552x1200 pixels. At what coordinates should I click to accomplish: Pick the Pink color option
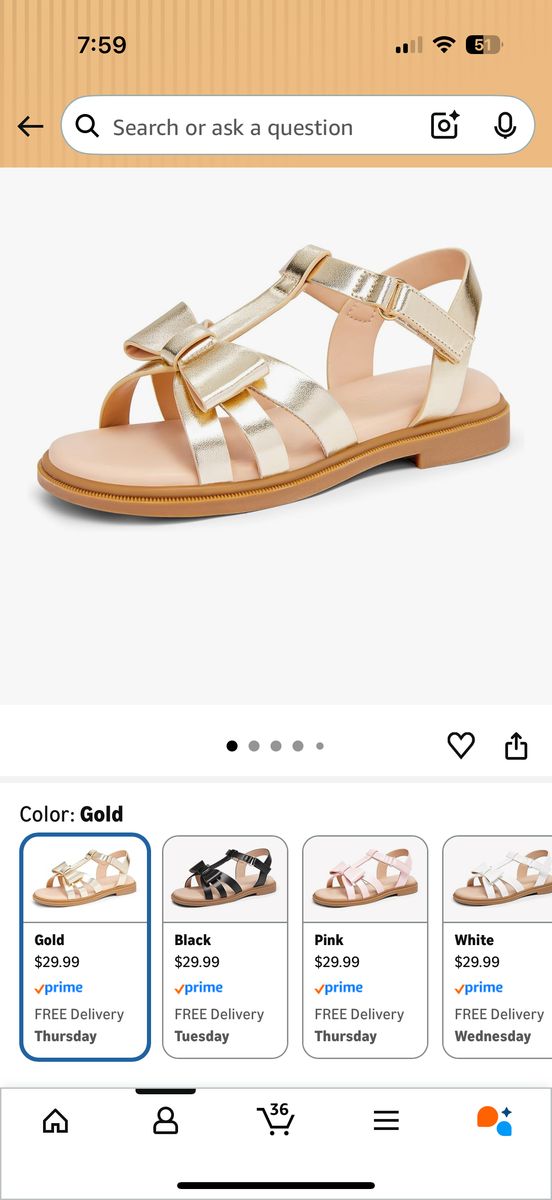(x=365, y=946)
